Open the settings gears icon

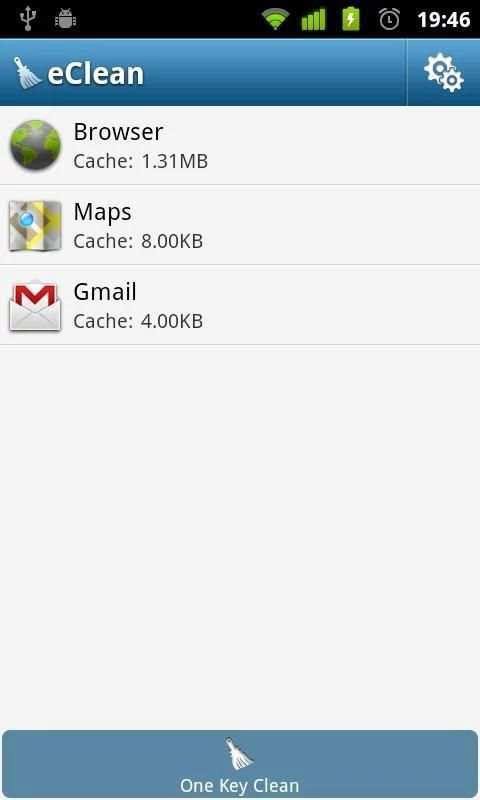(x=443, y=73)
